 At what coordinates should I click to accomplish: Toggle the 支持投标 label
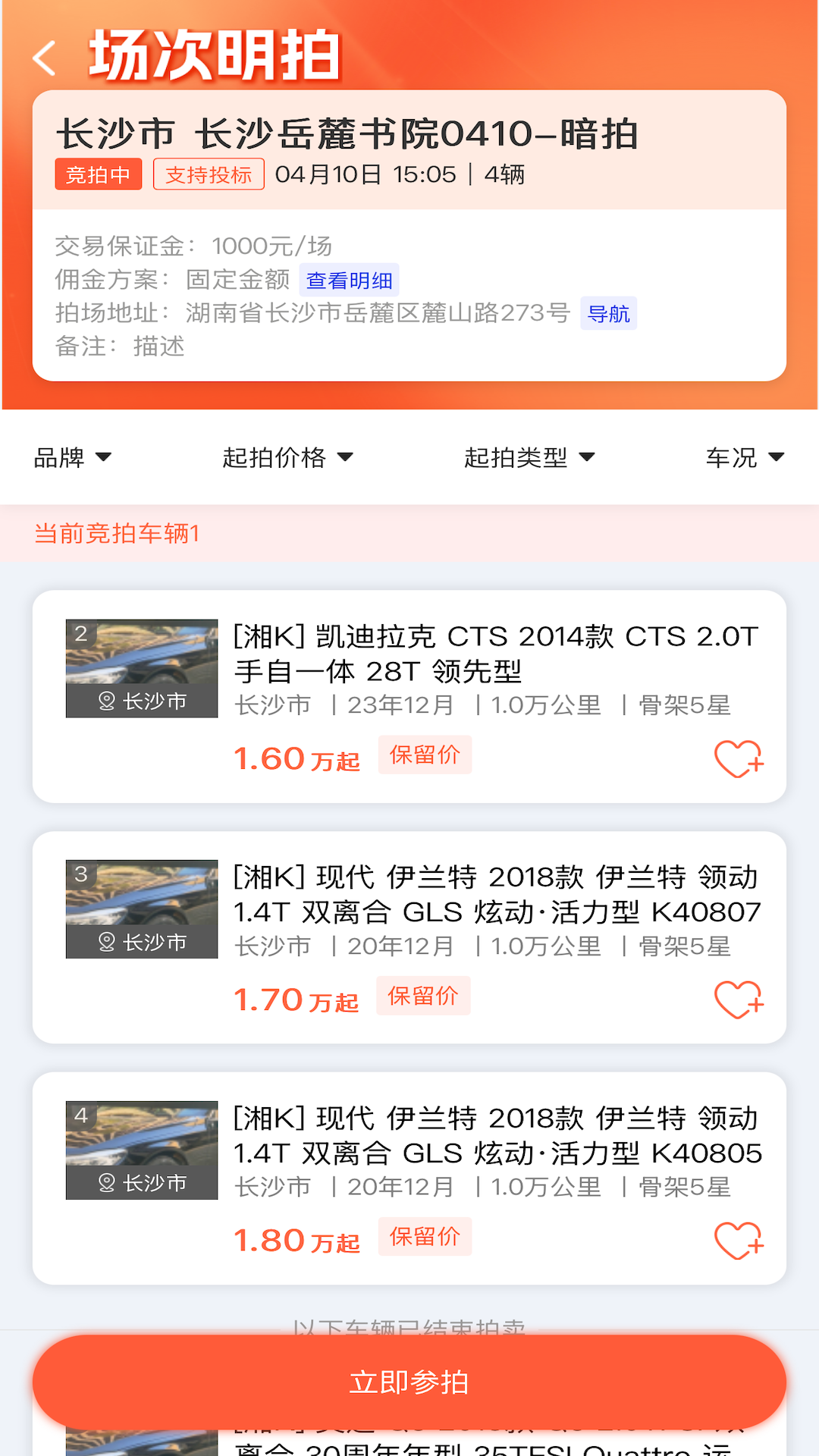point(208,174)
